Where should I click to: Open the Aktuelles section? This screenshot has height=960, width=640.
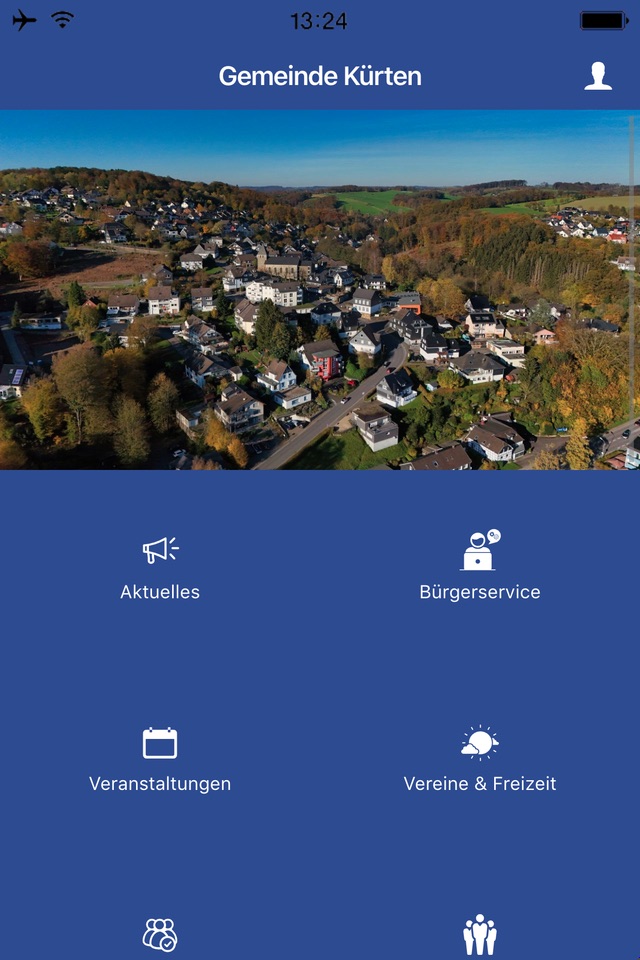click(x=160, y=568)
